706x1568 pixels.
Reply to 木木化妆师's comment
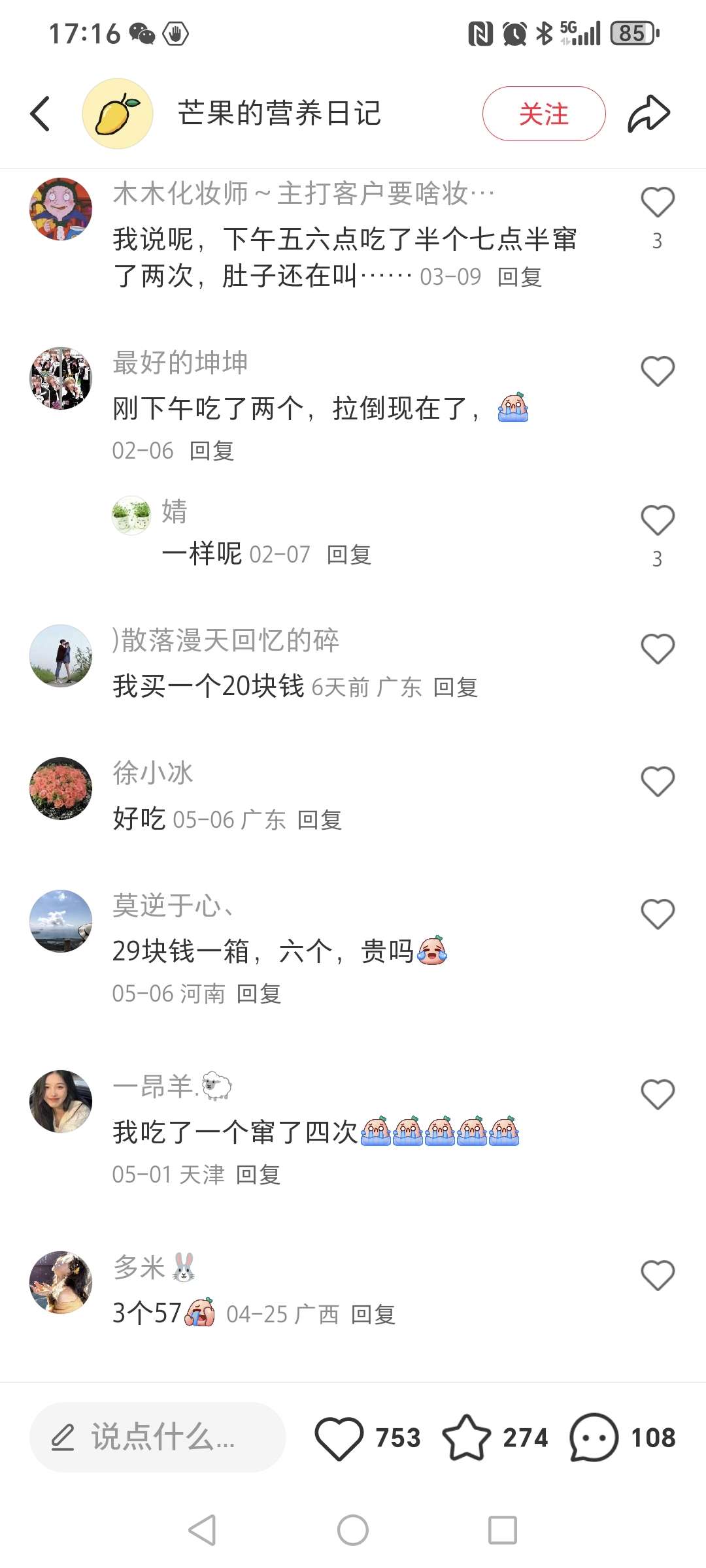(520, 277)
